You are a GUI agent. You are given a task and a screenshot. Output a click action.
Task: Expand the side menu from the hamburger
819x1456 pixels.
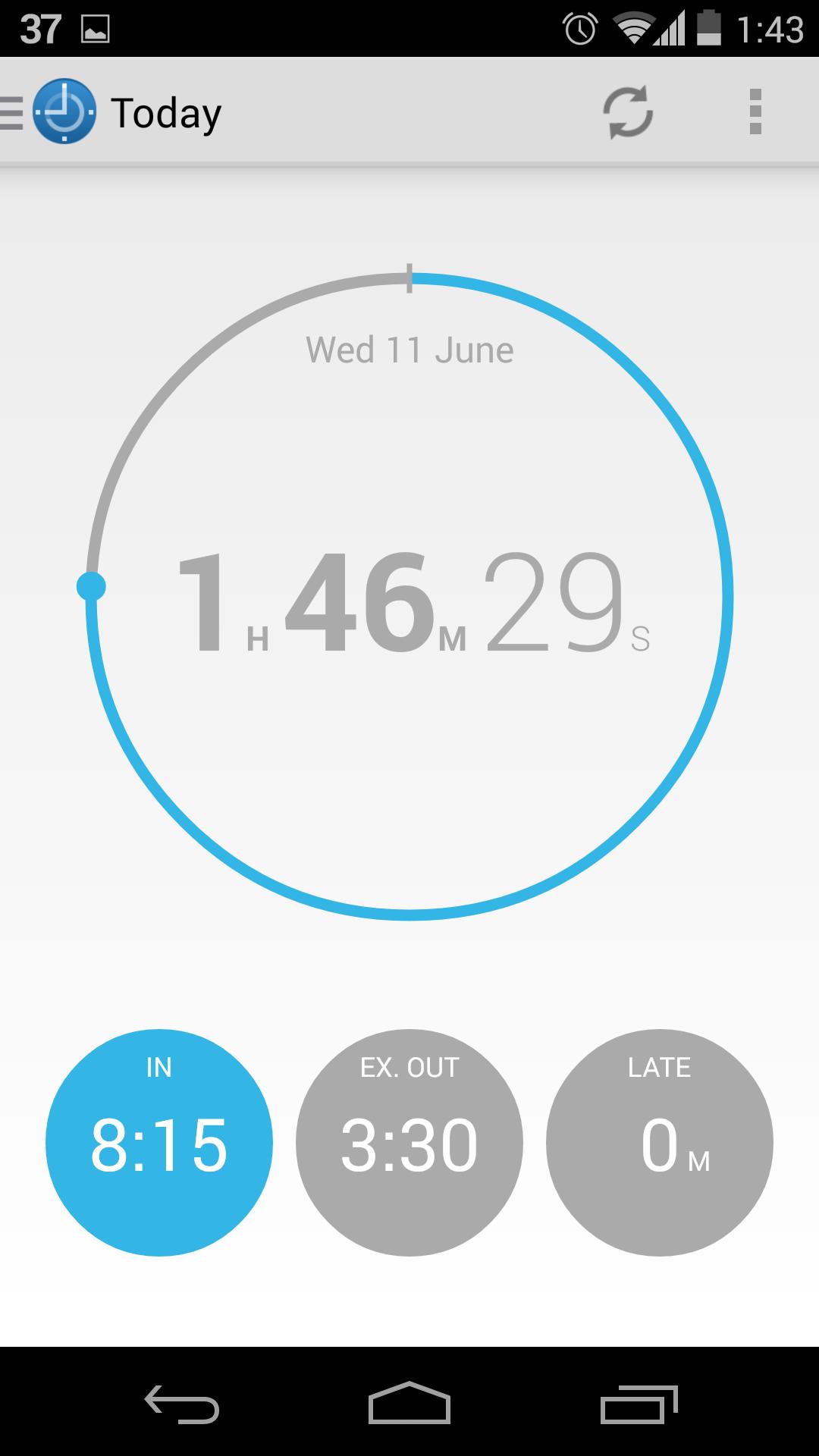point(11,111)
